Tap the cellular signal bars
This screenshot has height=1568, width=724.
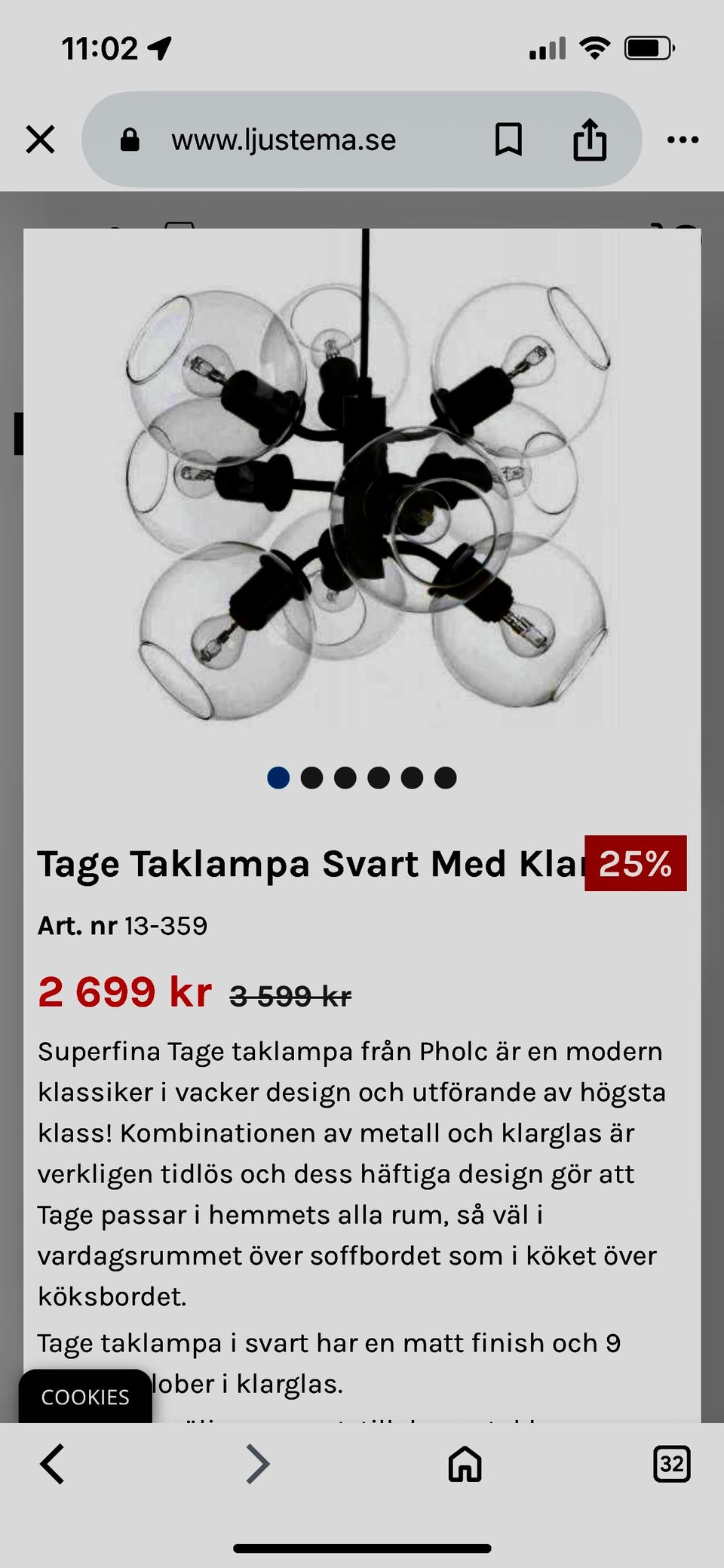545,47
